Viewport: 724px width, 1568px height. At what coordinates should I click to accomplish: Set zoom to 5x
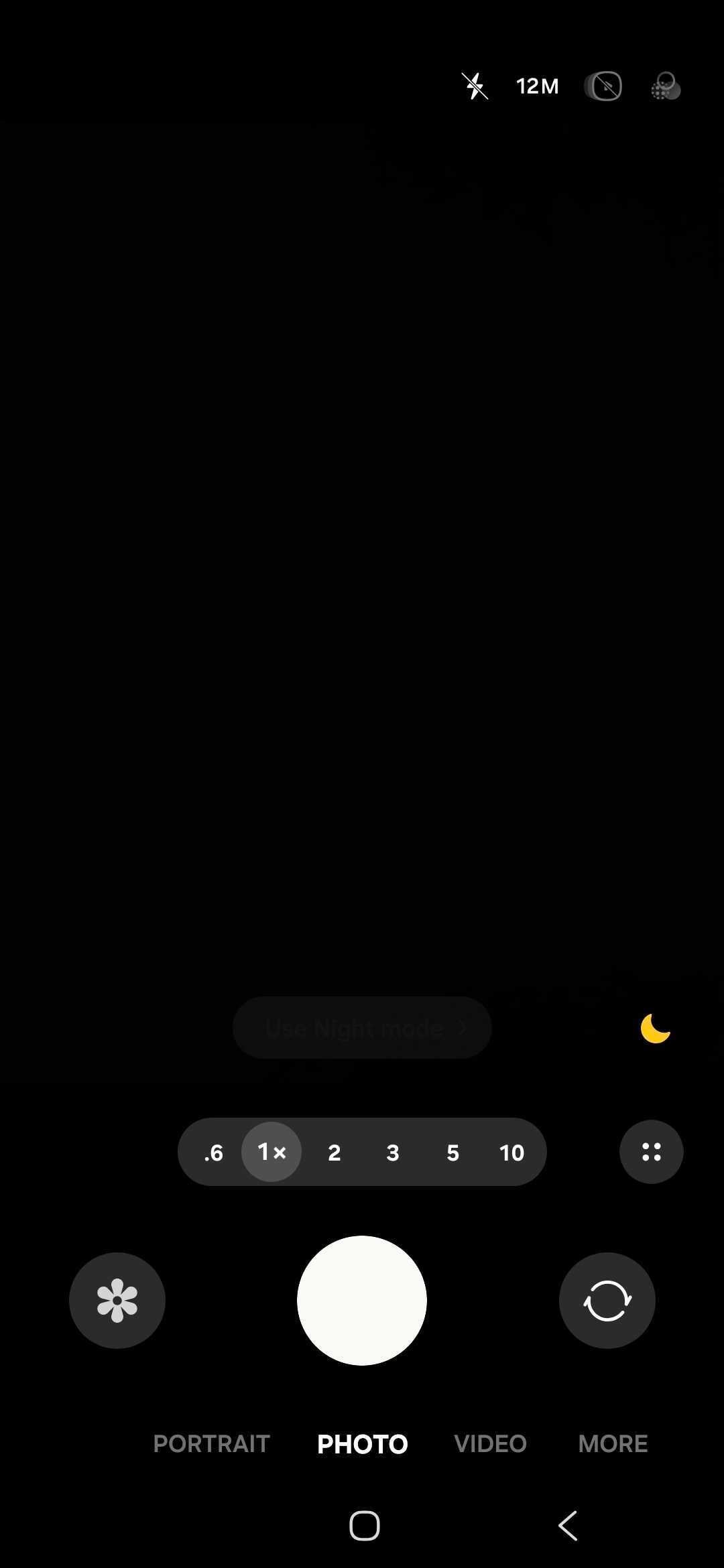point(452,1153)
